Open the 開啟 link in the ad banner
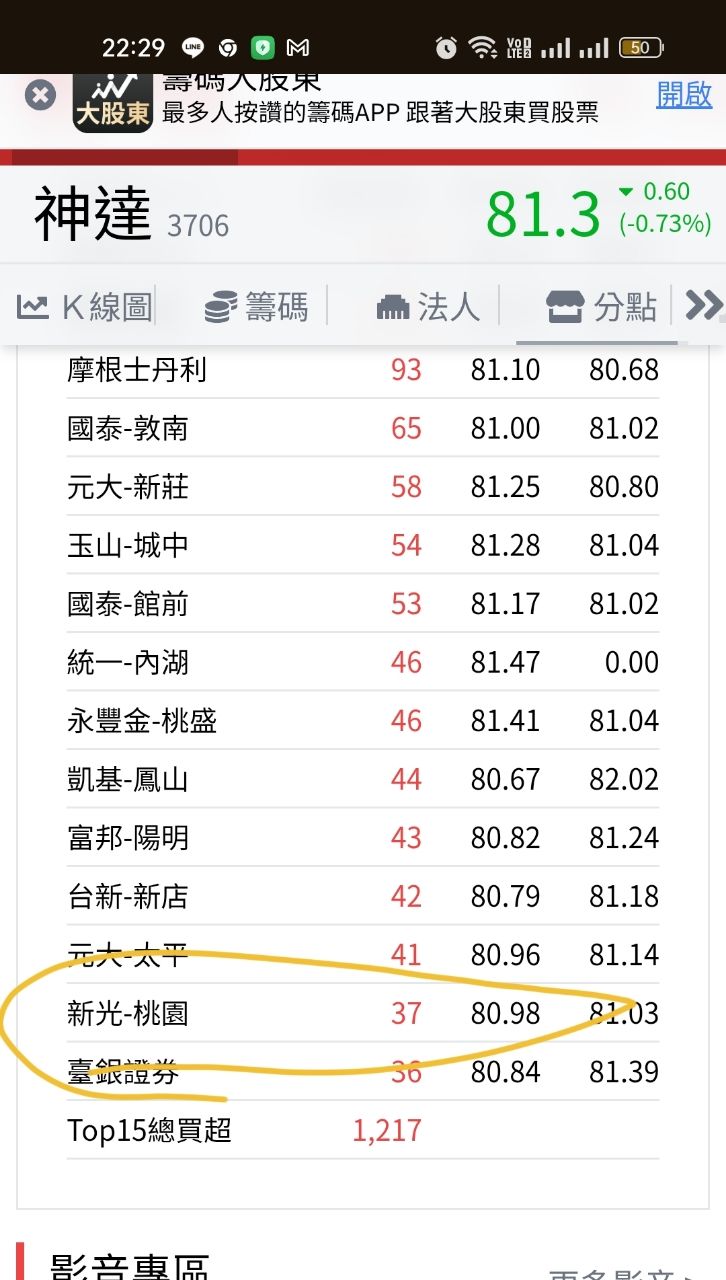The width and height of the screenshot is (726, 1280). (x=683, y=96)
